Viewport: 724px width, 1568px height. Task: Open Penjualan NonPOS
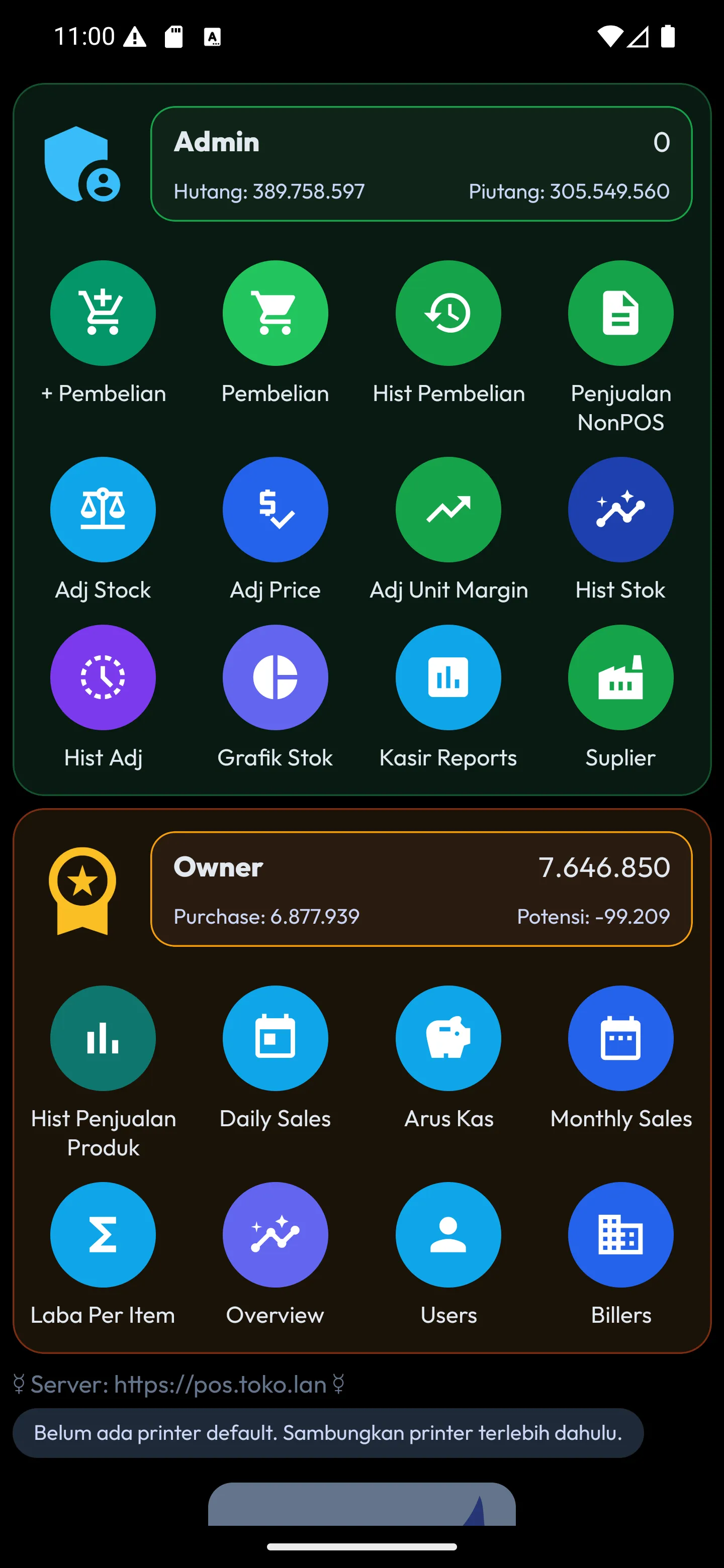click(620, 314)
